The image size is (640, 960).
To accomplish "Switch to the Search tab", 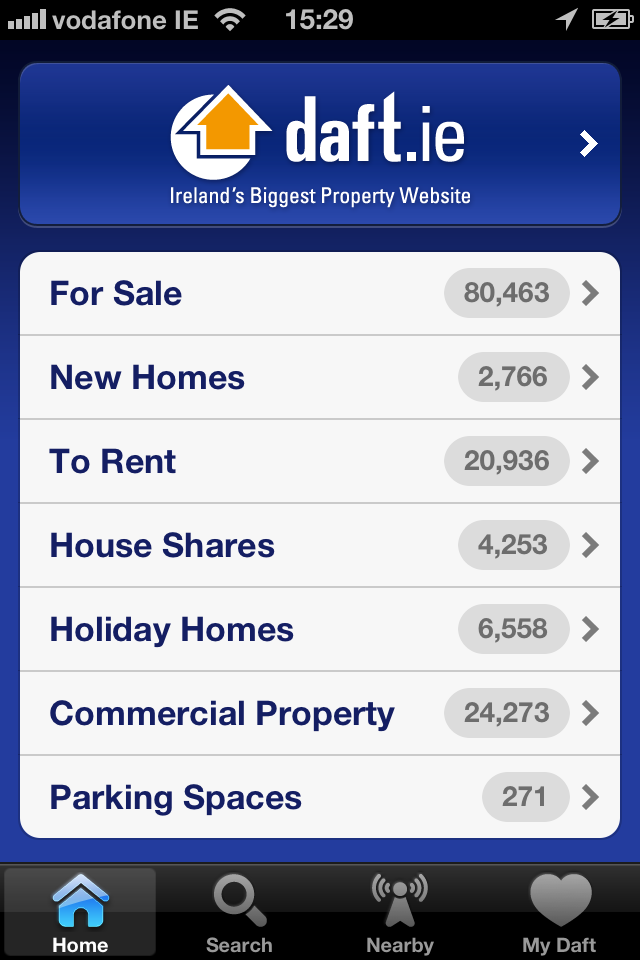I will tap(239, 912).
